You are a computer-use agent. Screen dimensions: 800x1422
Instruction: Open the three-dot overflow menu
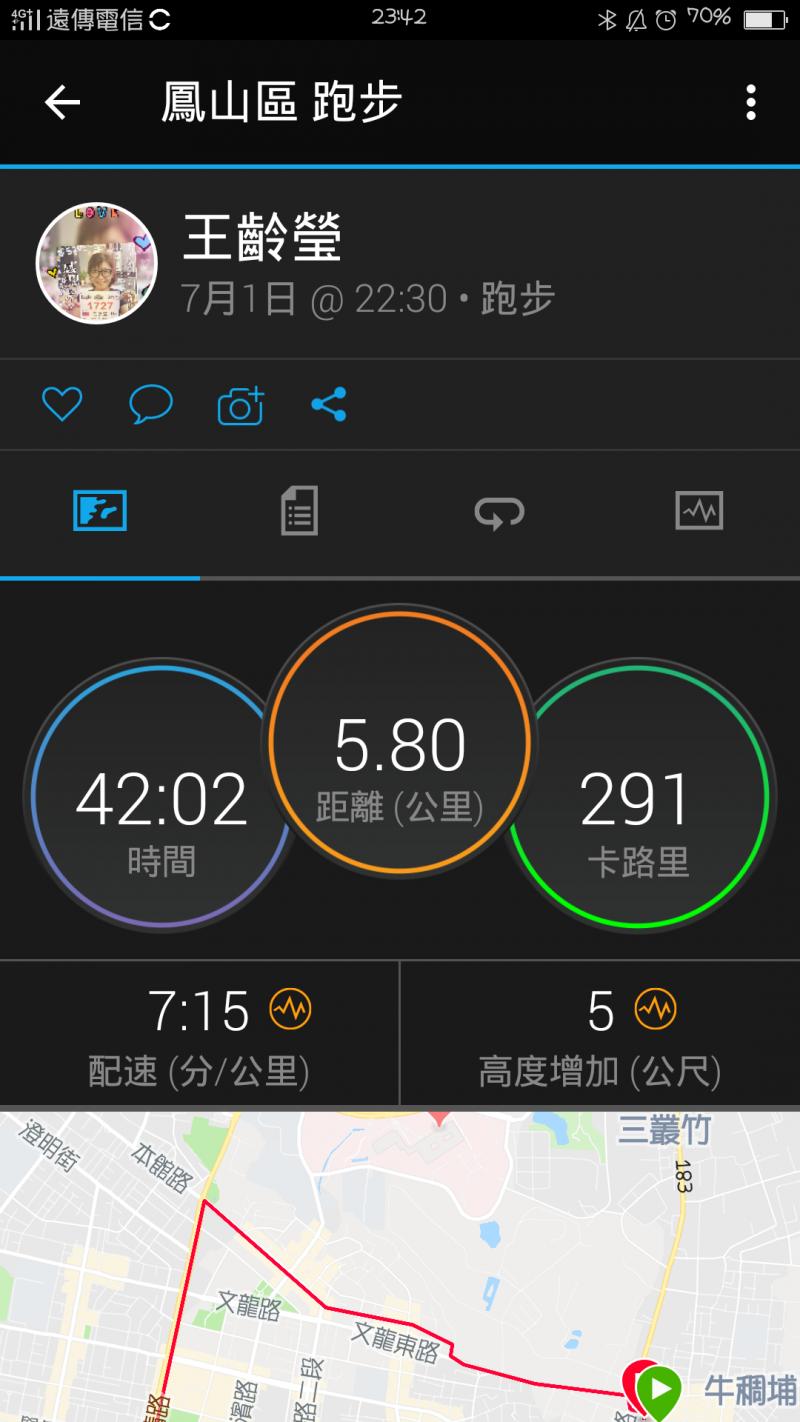point(751,102)
